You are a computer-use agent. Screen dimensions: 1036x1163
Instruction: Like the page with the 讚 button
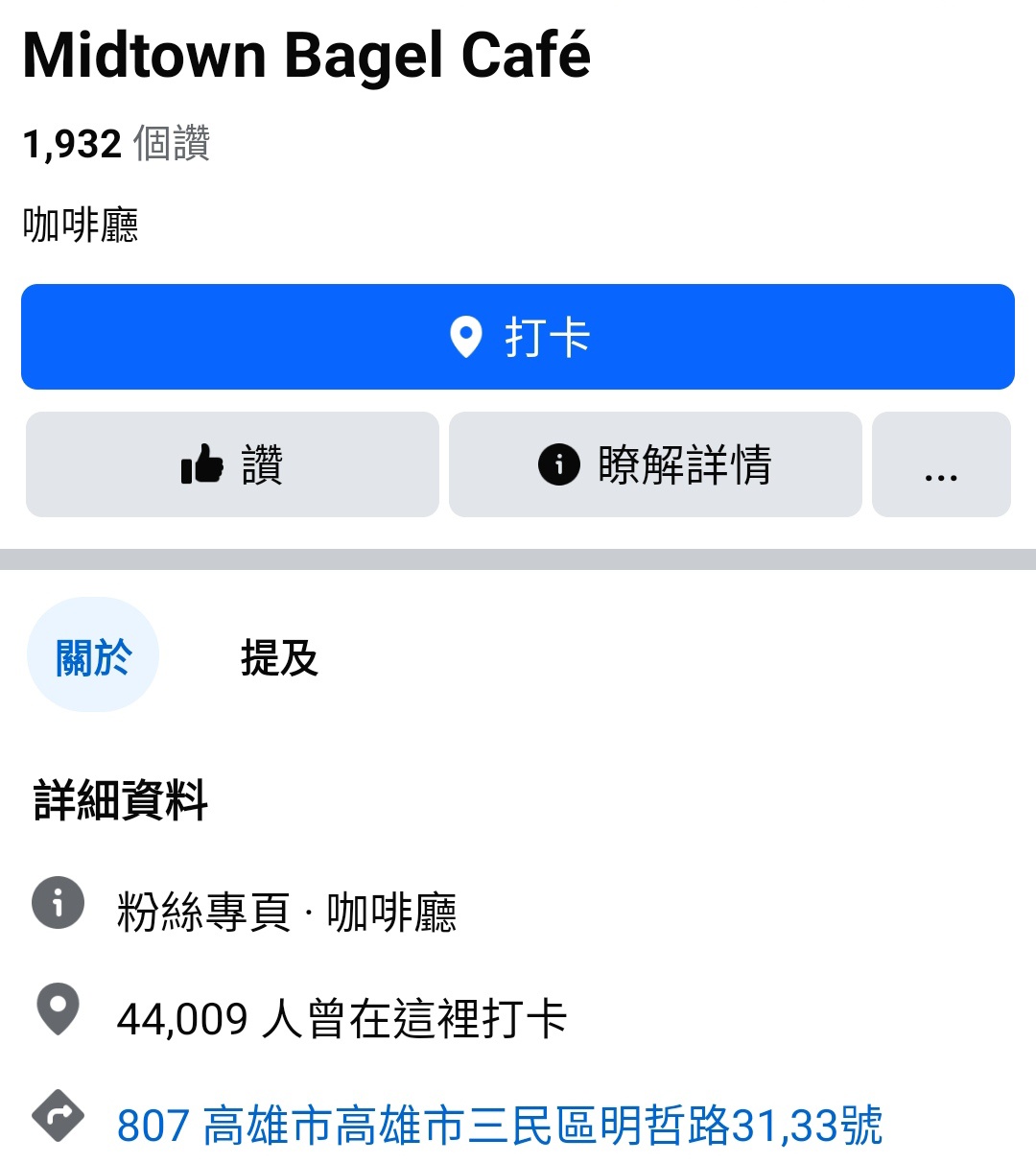[x=232, y=464]
